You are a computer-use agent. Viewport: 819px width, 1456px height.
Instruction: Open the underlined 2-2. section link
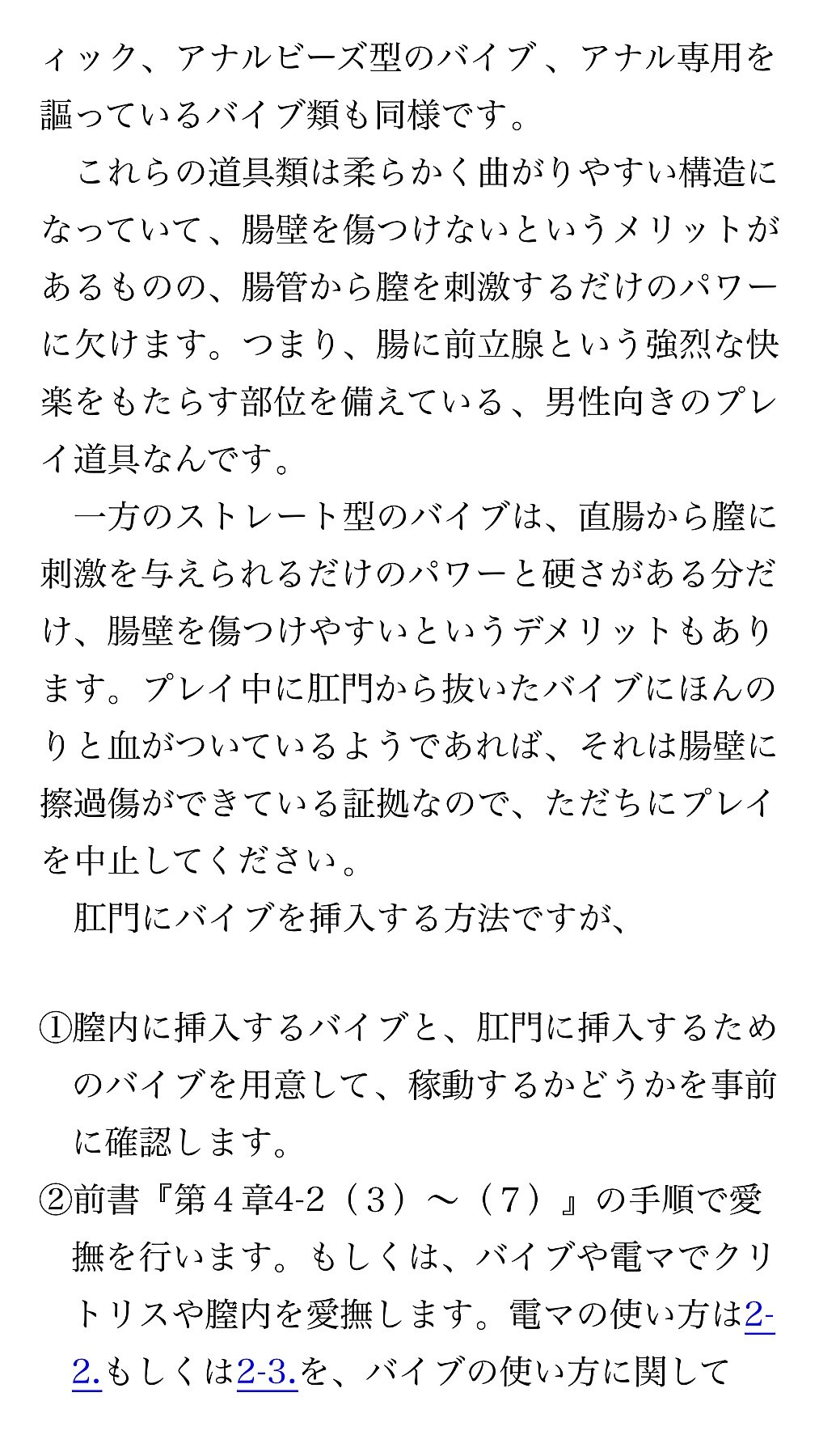(759, 1315)
